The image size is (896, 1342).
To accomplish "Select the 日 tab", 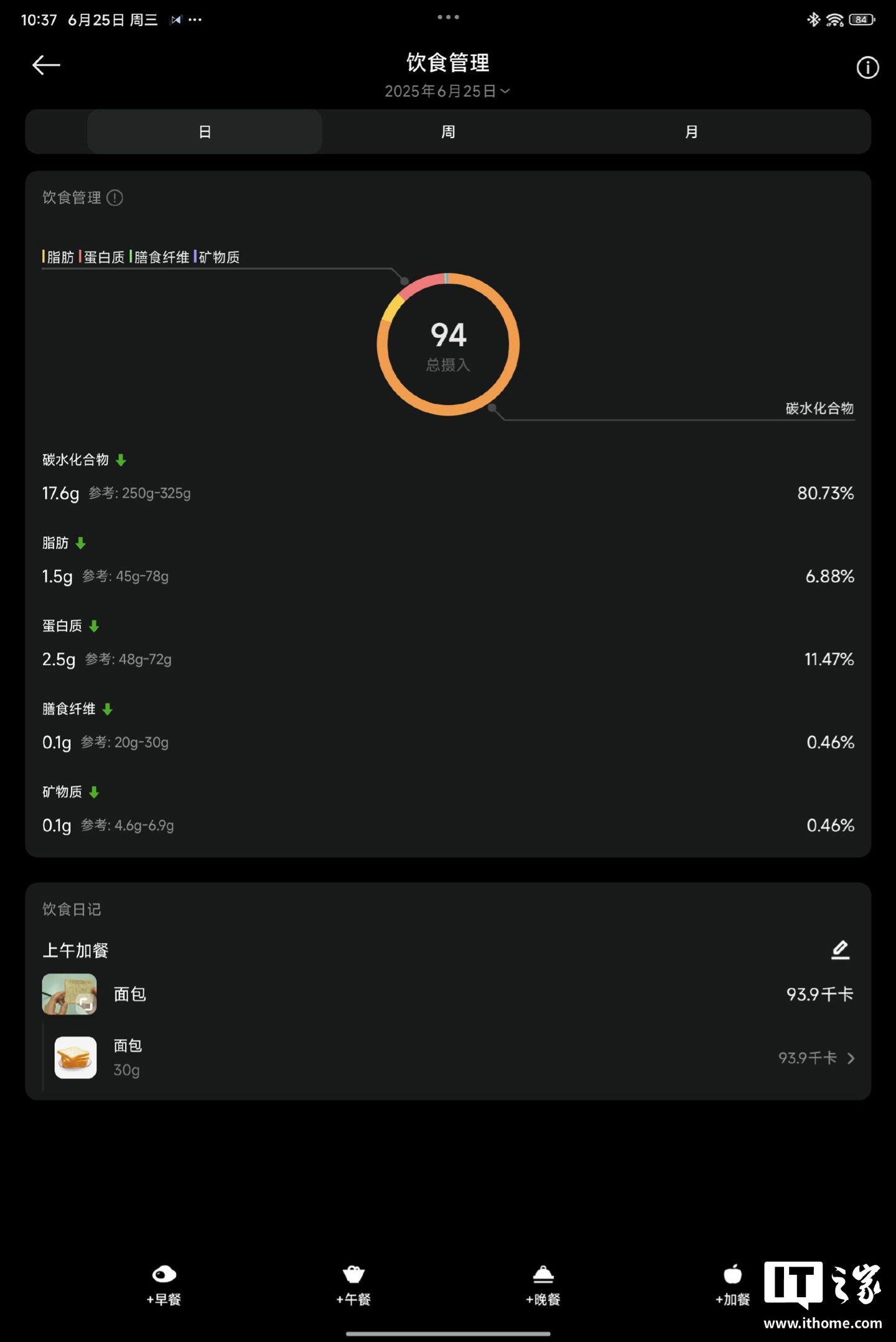I will pyautogui.click(x=205, y=132).
